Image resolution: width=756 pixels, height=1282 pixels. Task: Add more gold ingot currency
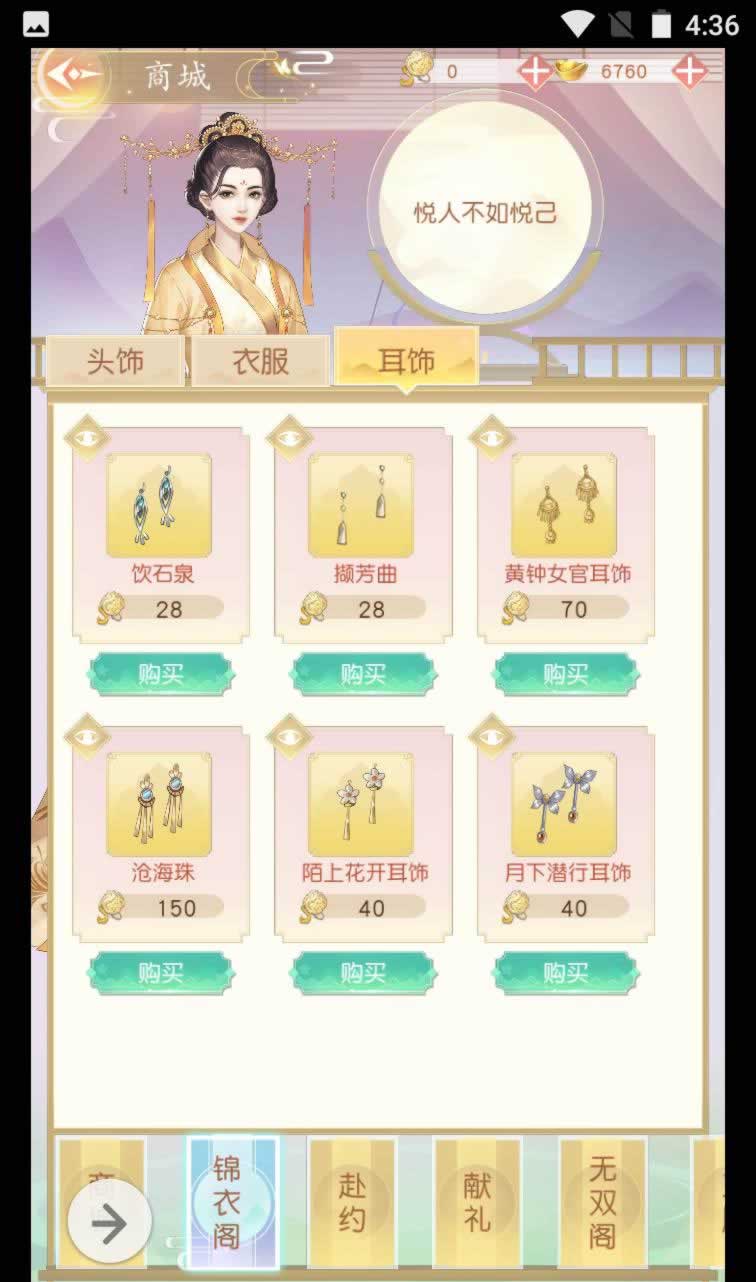(689, 71)
